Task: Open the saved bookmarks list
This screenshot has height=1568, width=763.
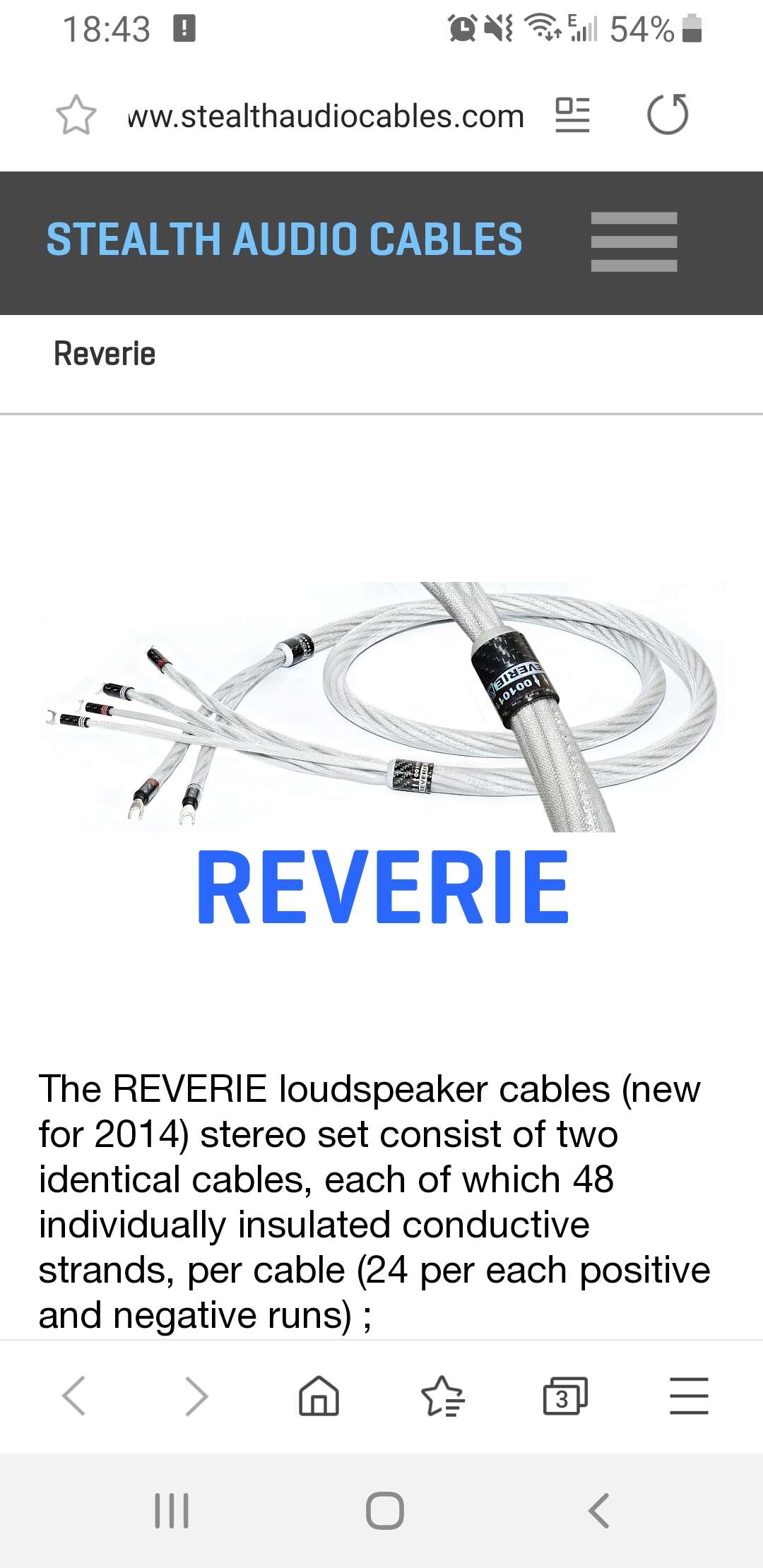Action: (442, 1396)
